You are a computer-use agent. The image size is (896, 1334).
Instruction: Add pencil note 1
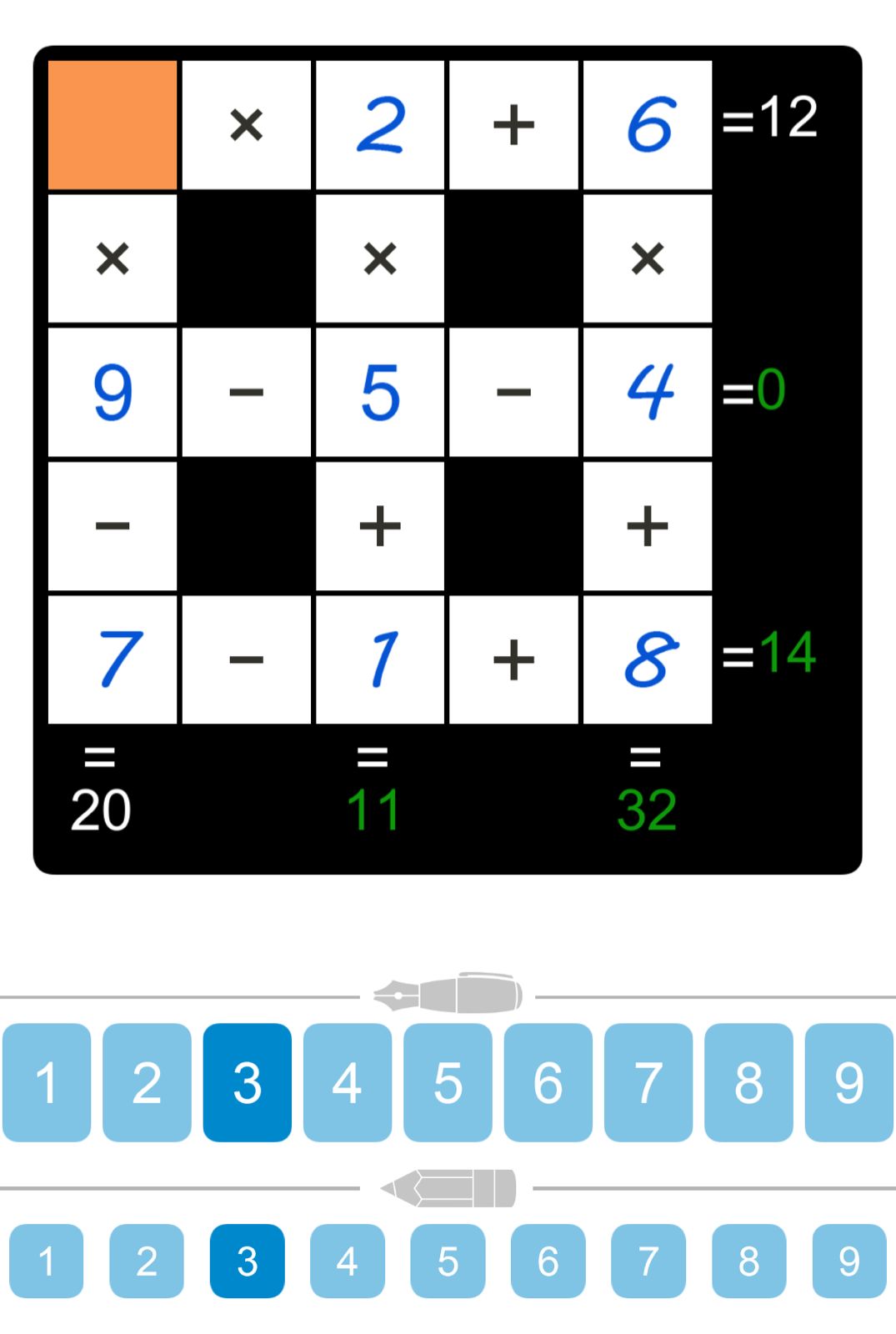click(x=47, y=1261)
